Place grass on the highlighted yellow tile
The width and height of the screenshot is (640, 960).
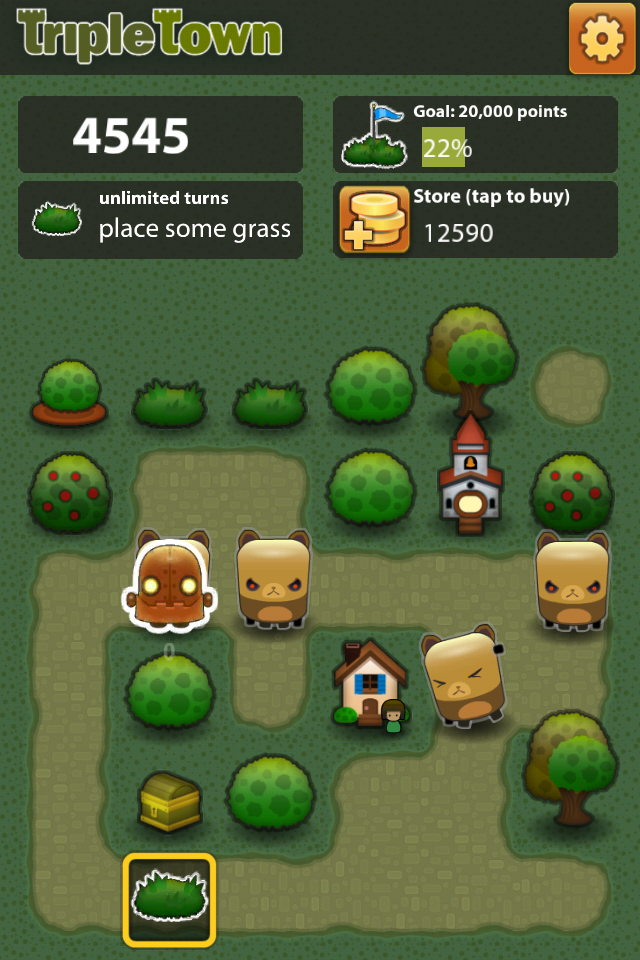[x=169, y=899]
